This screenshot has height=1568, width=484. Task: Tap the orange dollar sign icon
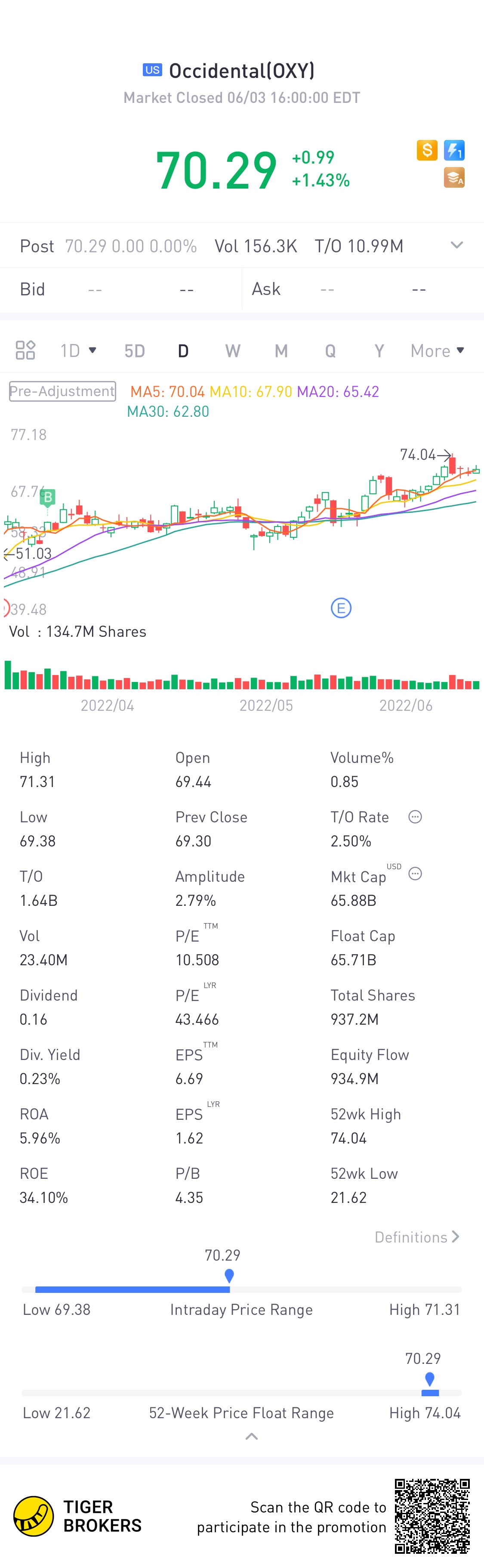427,150
